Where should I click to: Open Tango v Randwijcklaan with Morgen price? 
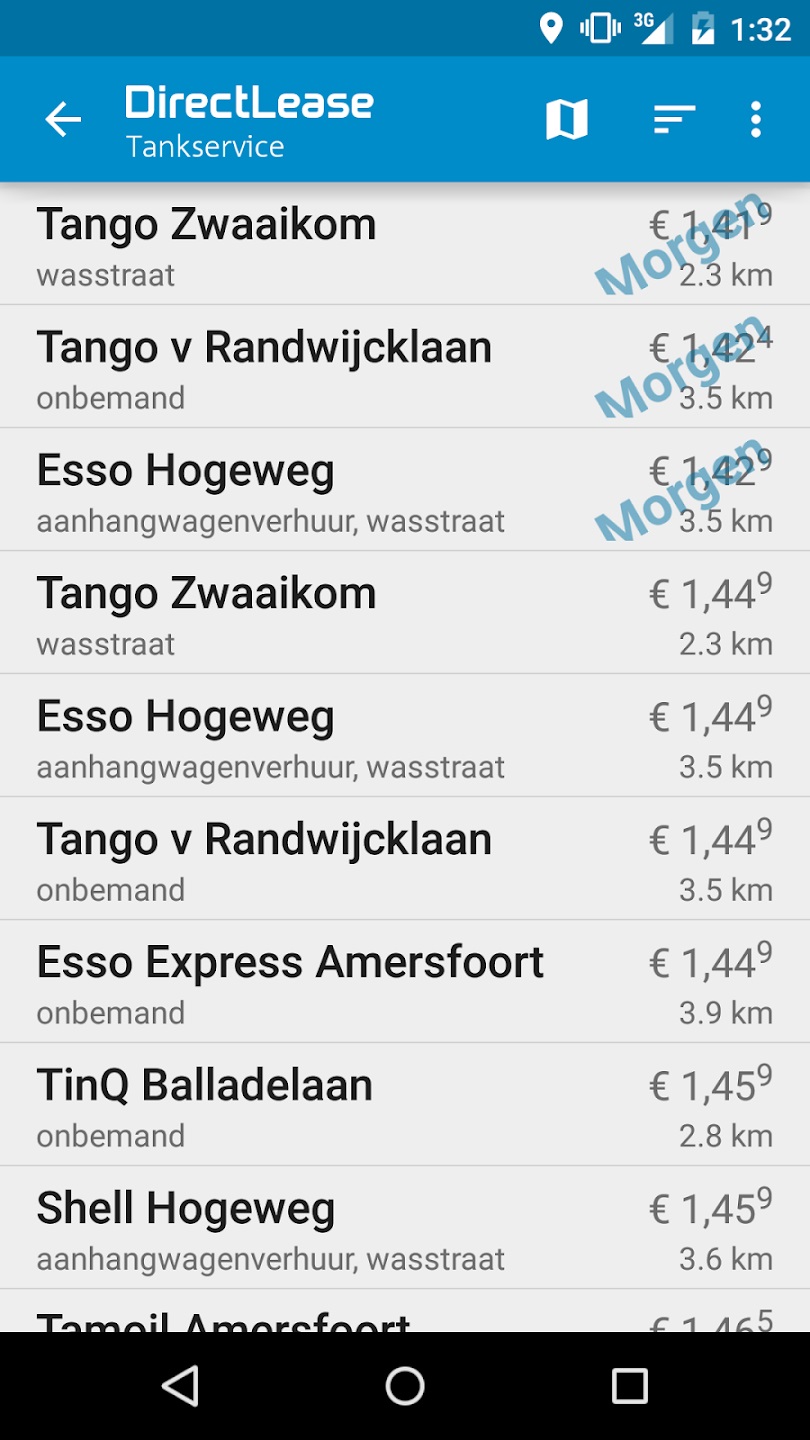point(405,367)
